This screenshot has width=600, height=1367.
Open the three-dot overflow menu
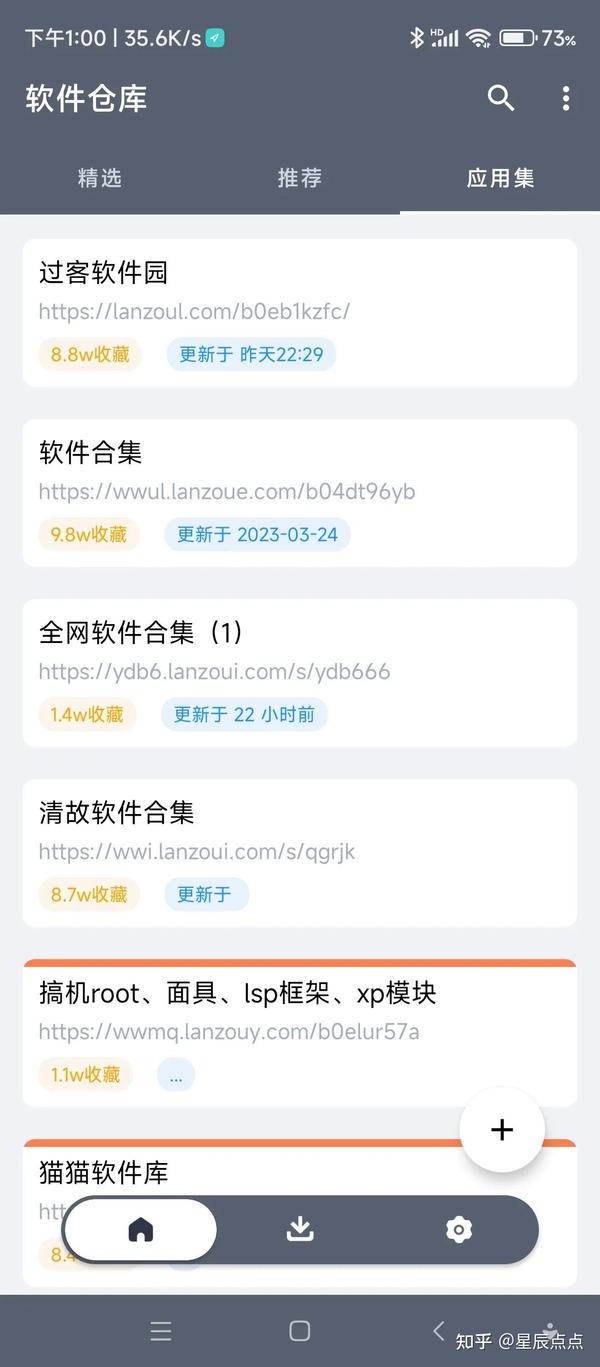tap(566, 97)
